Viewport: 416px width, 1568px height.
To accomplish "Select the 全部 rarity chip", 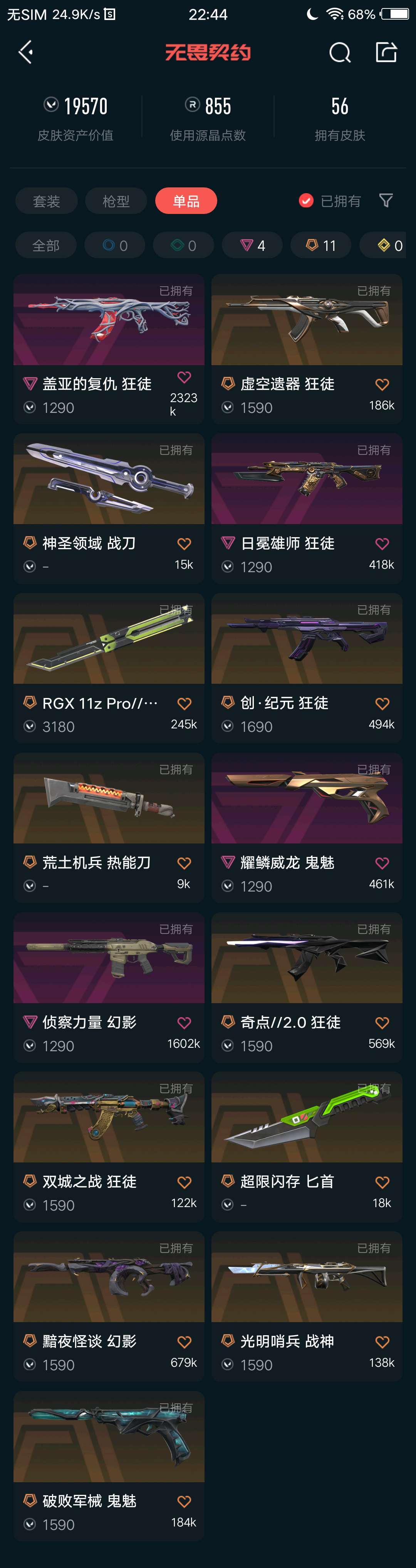I will point(46,245).
